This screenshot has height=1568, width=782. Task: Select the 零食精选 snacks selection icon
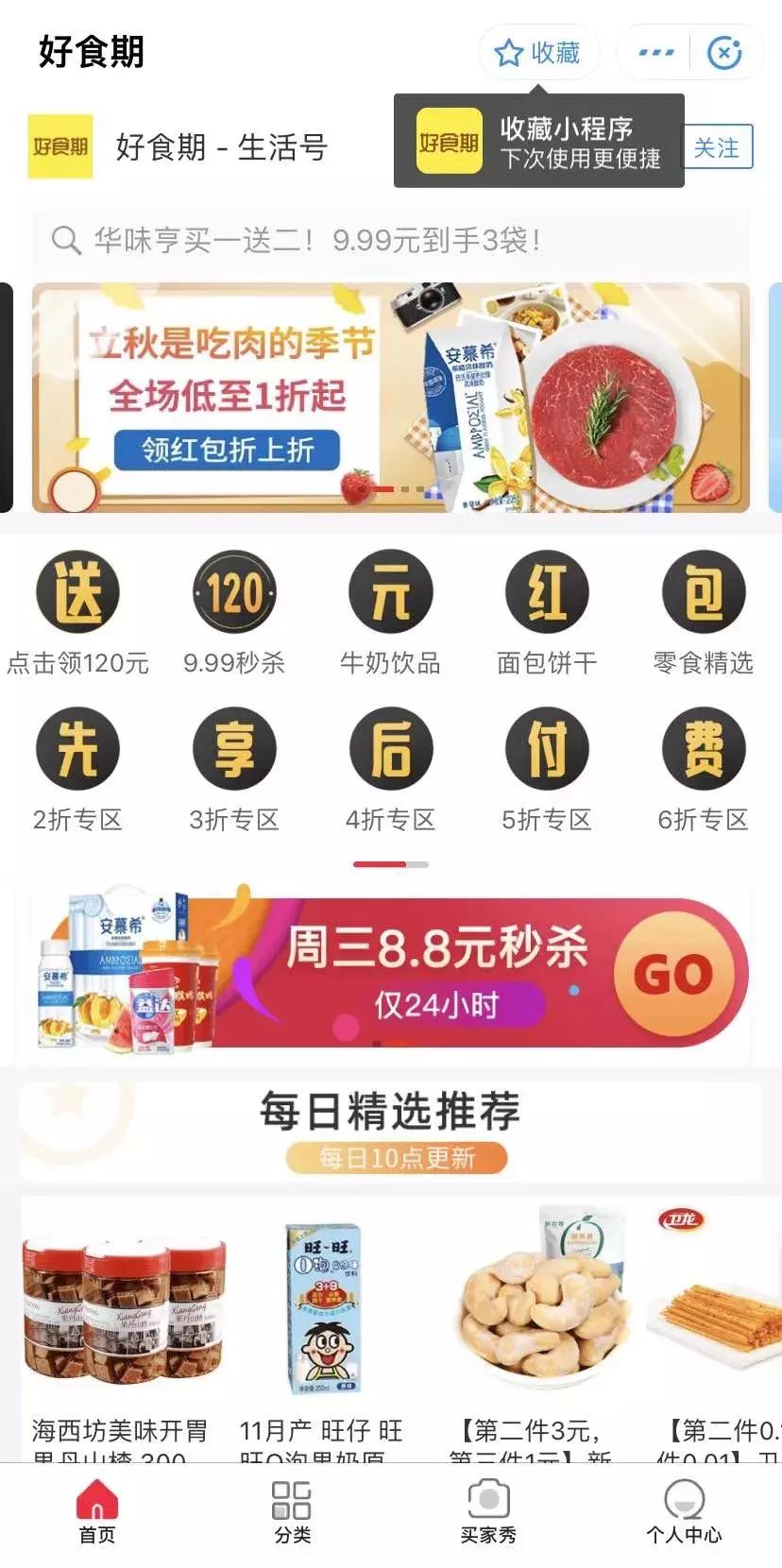coord(703,591)
